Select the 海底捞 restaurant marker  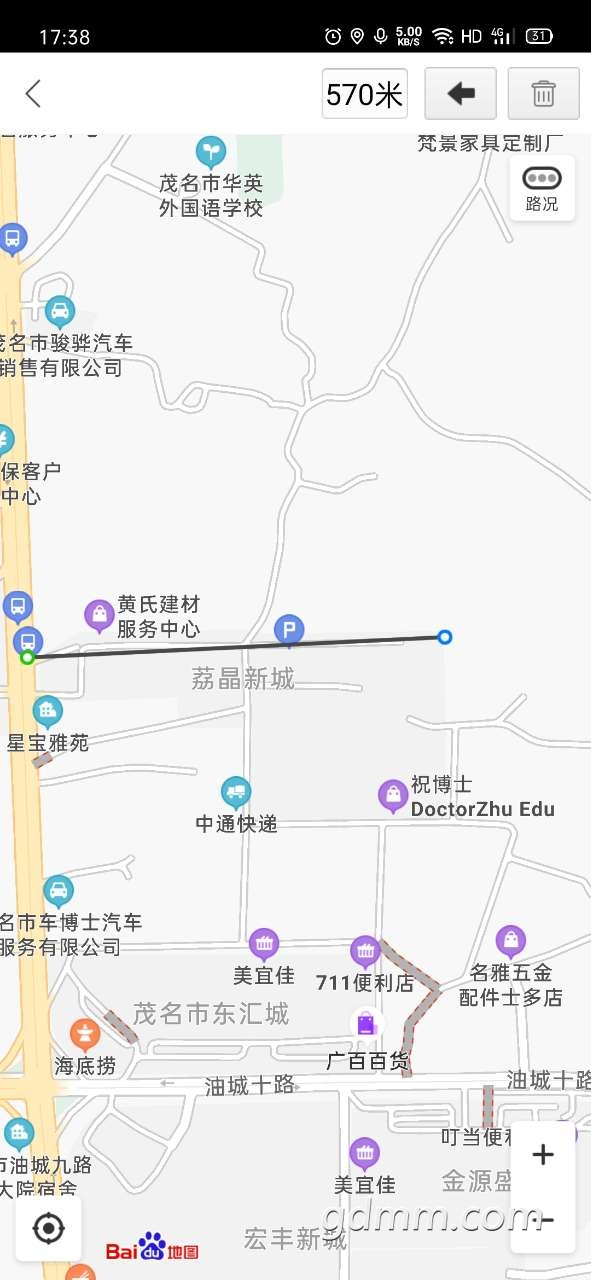pos(85,1034)
